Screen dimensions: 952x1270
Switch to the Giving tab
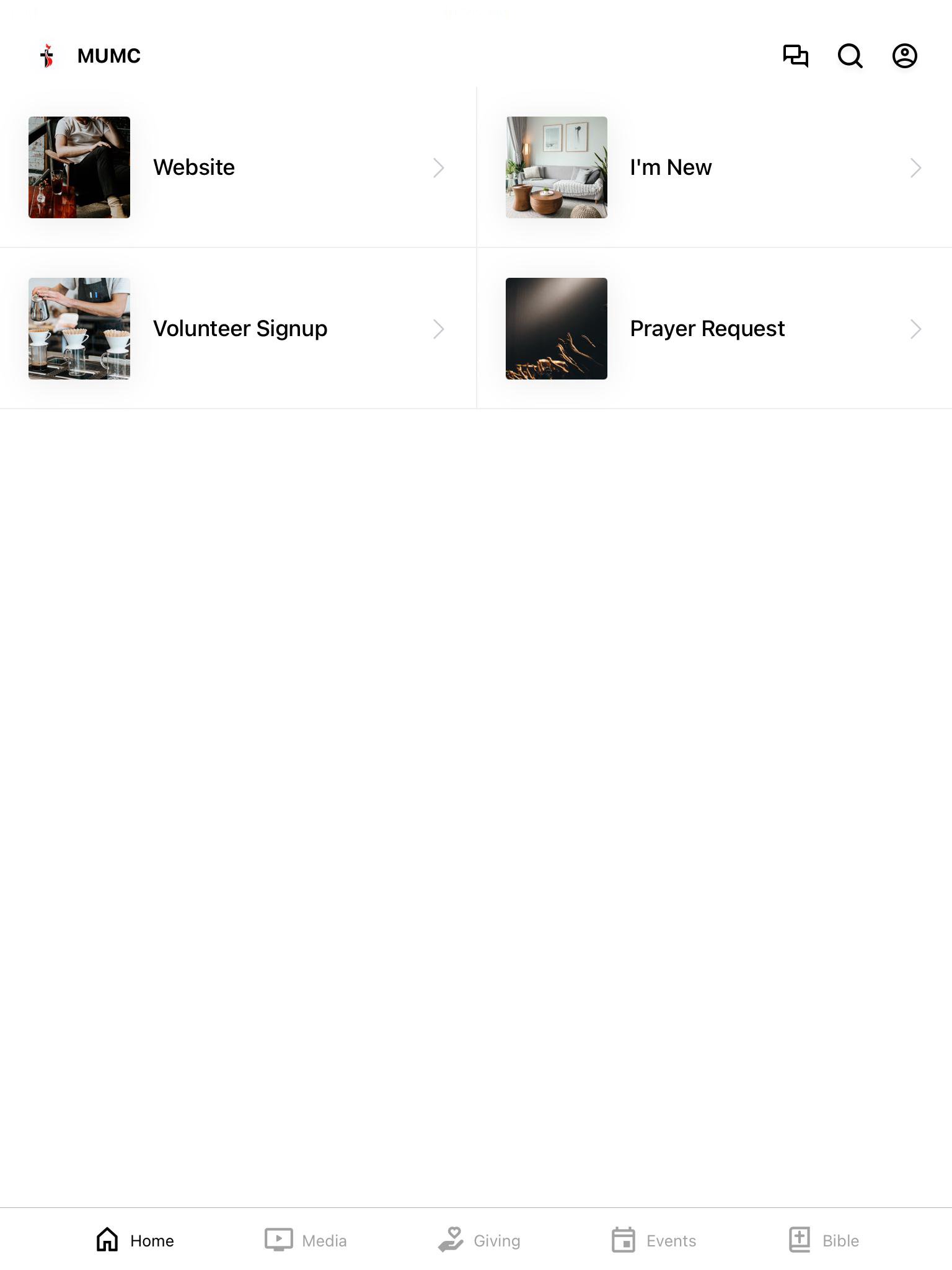[x=479, y=1240]
